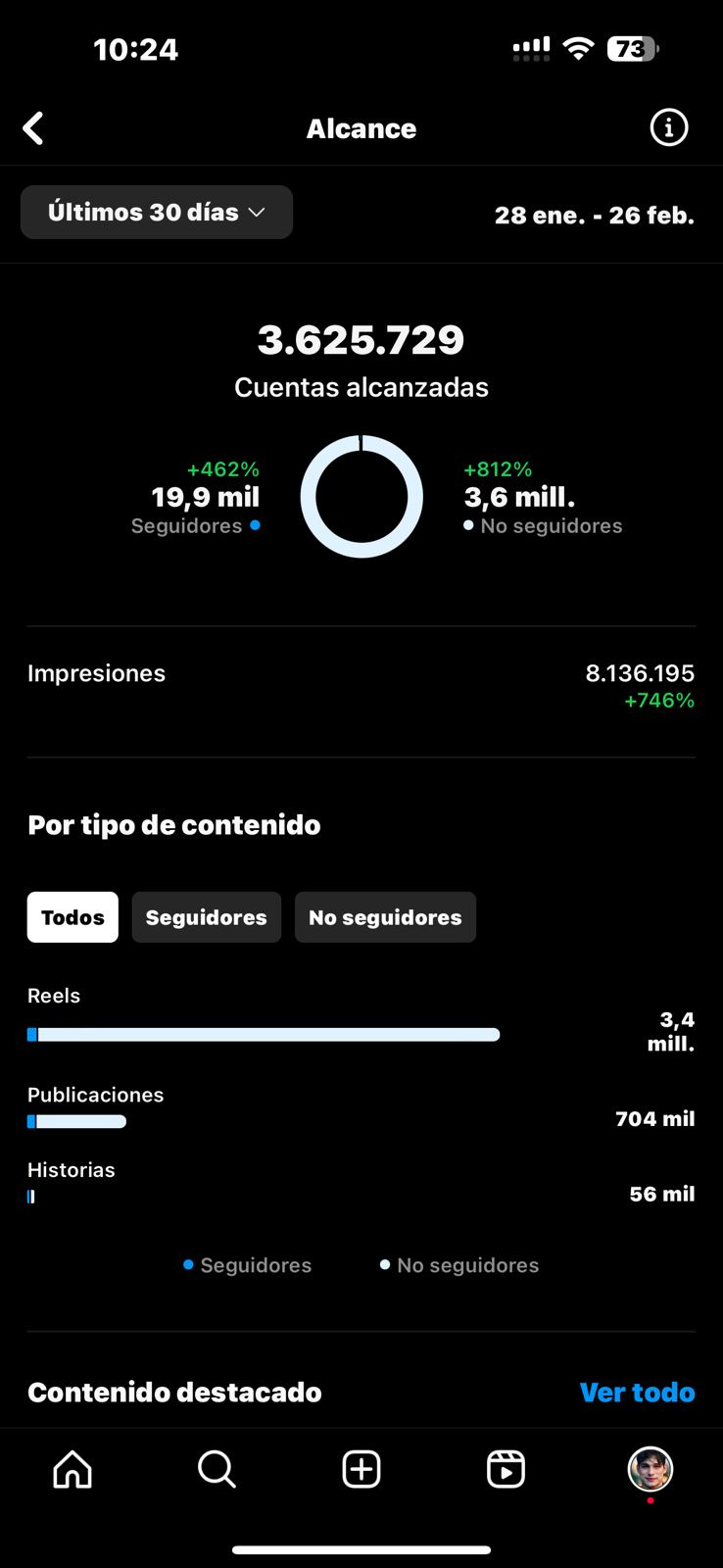Switch to the No seguidores filter chip

point(385,917)
